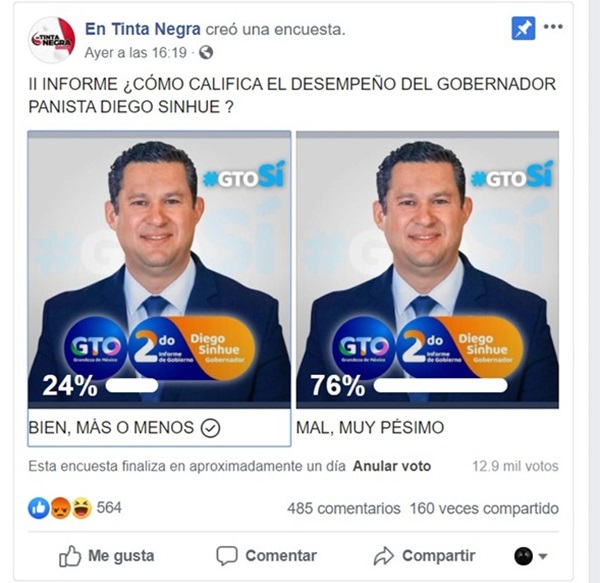This screenshot has width=600, height=583.
Task: Tap Comentar to write a comment
Action: point(267,555)
